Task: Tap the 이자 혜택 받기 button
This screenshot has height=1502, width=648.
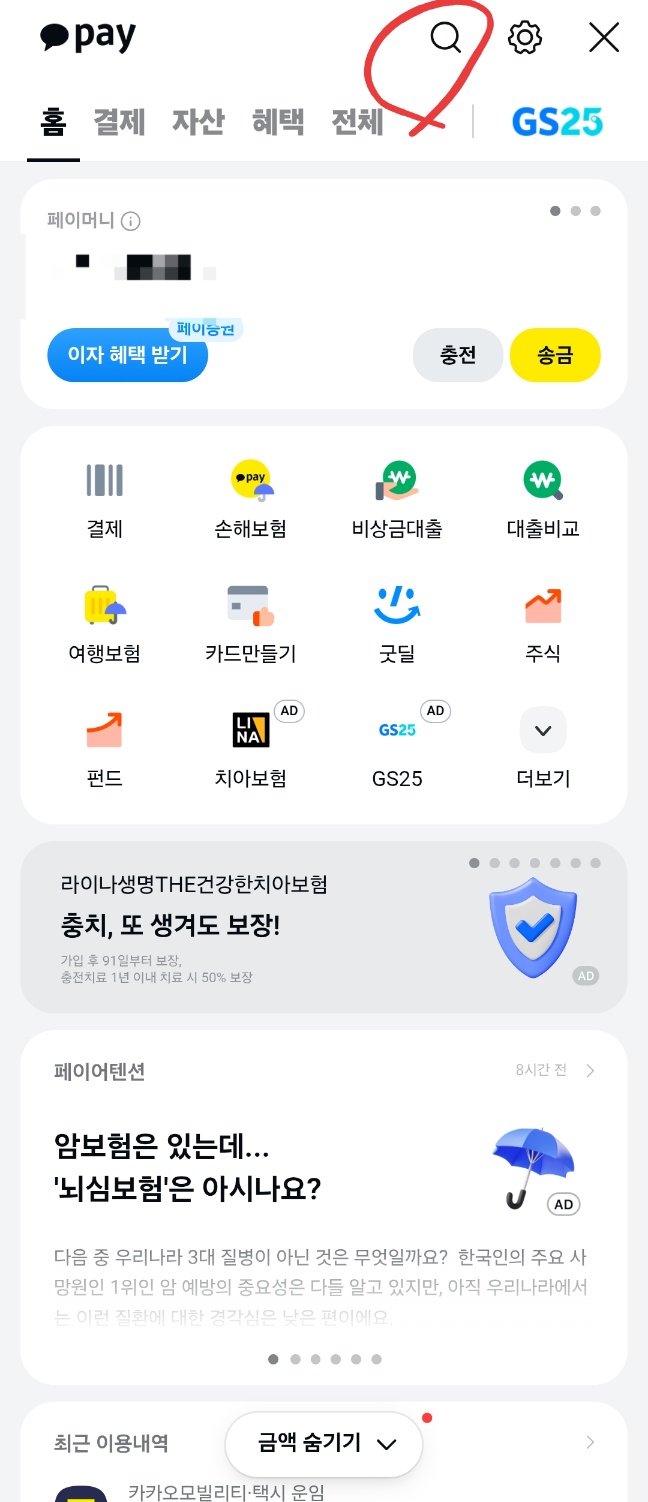Action: (127, 355)
